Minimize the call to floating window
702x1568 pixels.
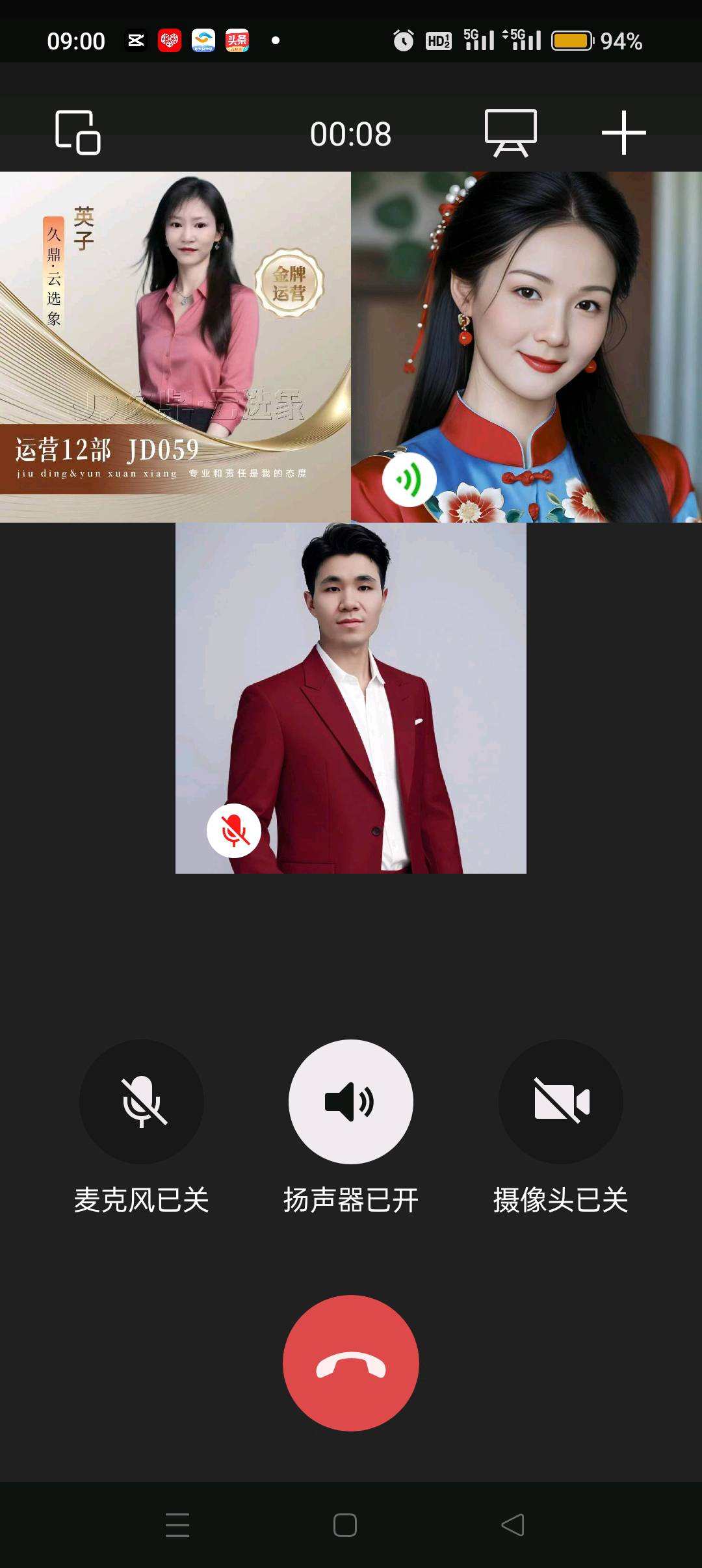tap(77, 133)
